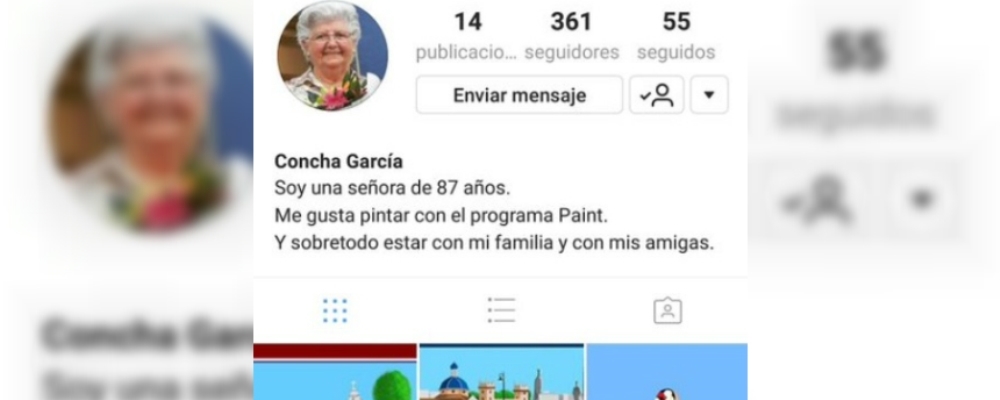Tap the Enviar mensaje button
Viewport: 1000px width, 400px height.
click(x=519, y=96)
